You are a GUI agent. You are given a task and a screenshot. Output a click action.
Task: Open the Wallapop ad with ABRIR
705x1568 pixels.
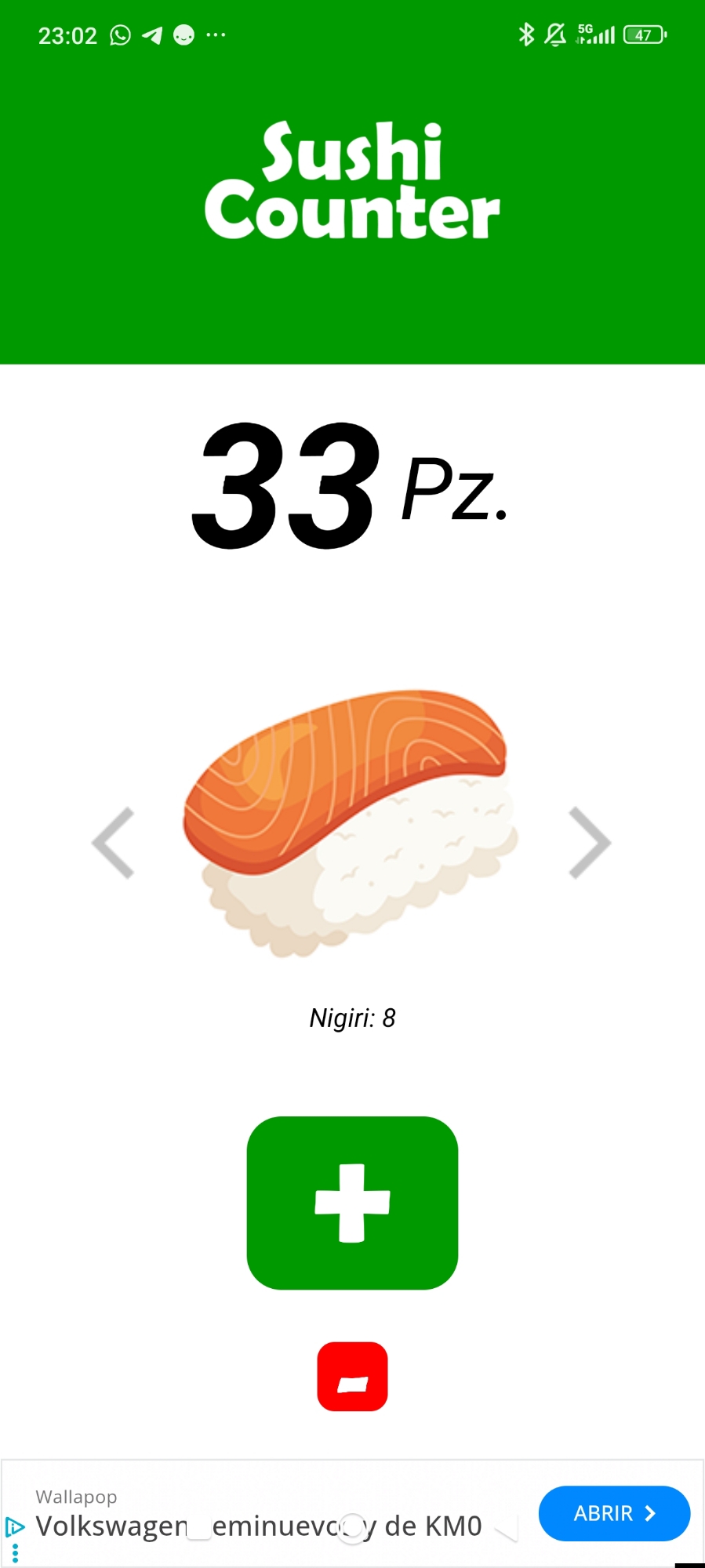tap(613, 1513)
